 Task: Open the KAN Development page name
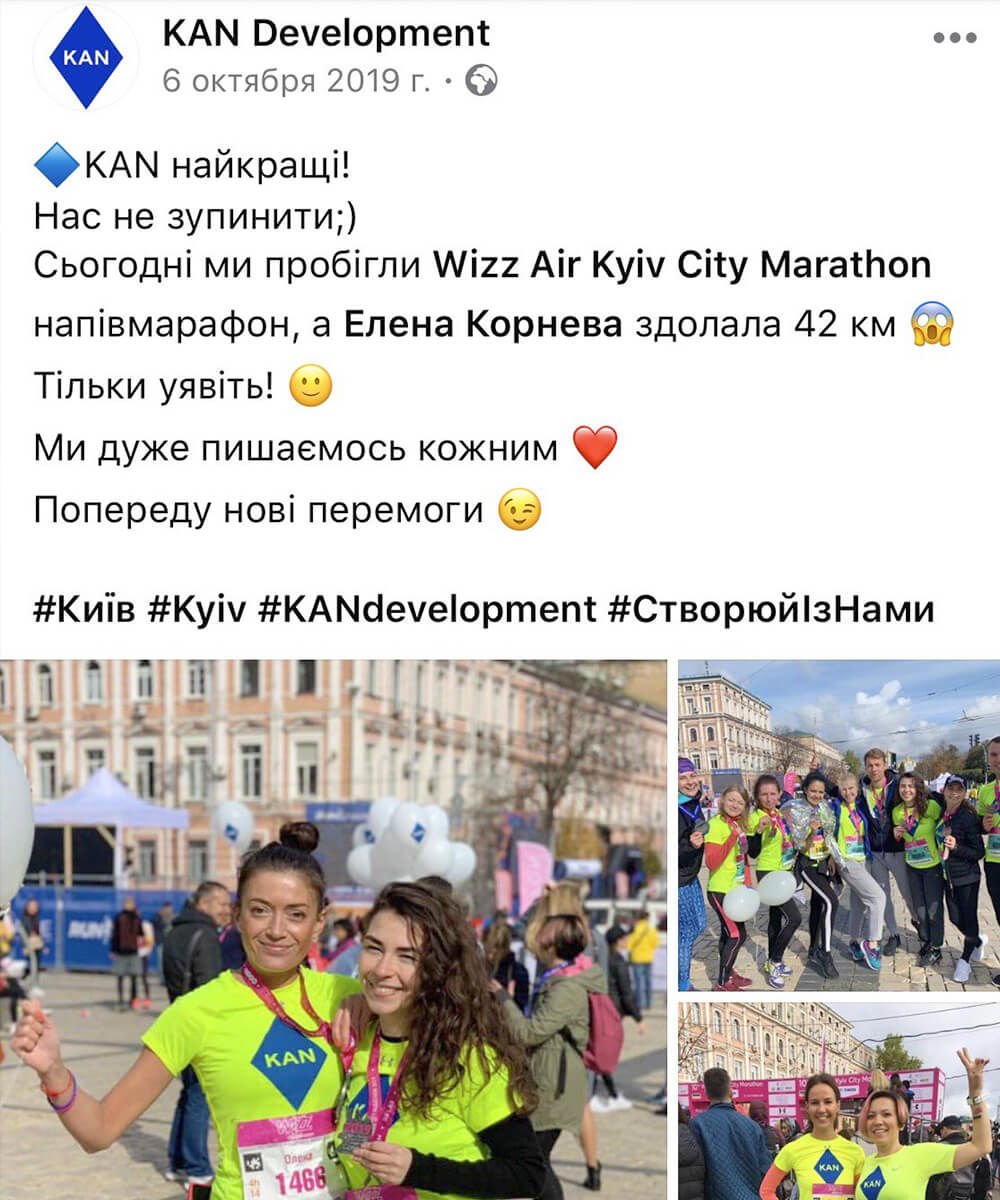pyautogui.click(x=326, y=34)
